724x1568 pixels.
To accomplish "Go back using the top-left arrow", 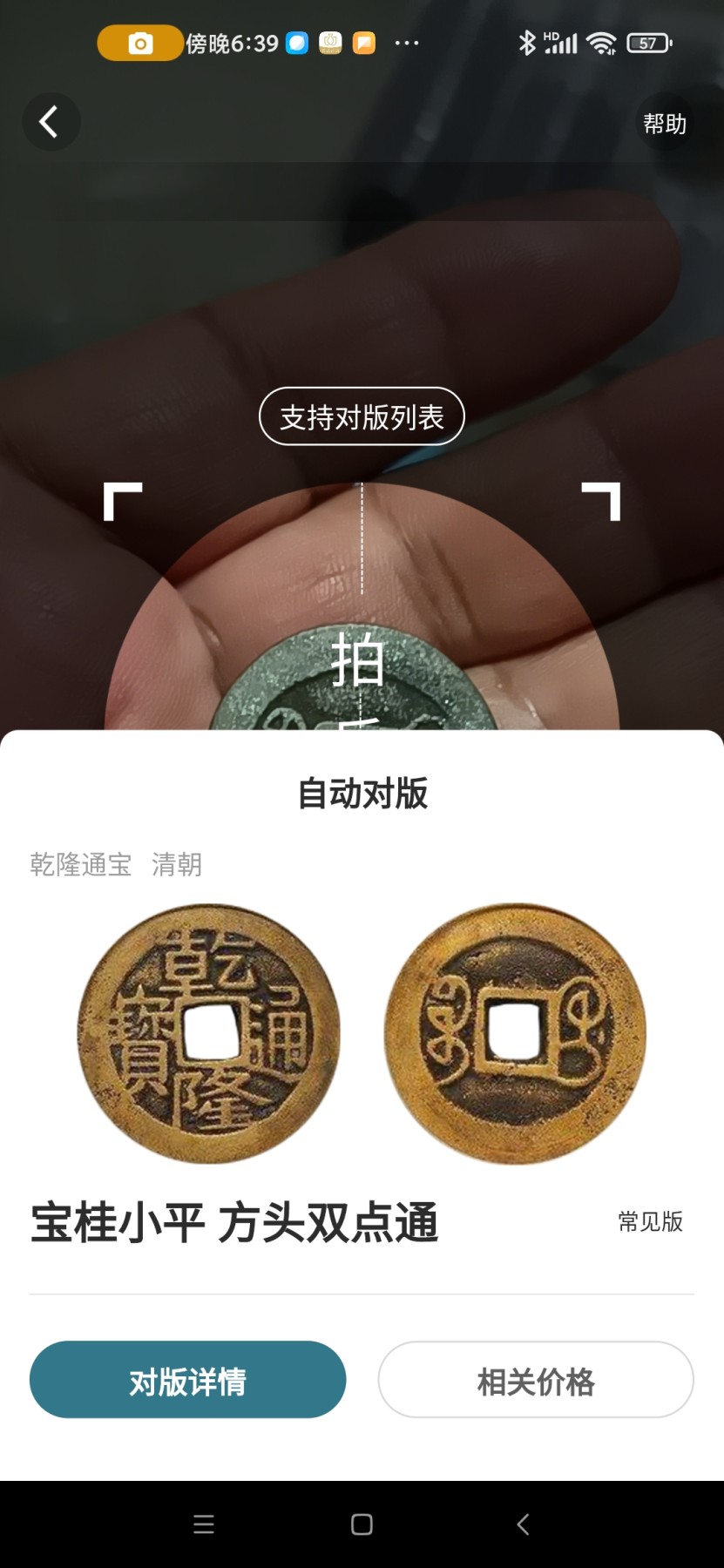I will [51, 122].
